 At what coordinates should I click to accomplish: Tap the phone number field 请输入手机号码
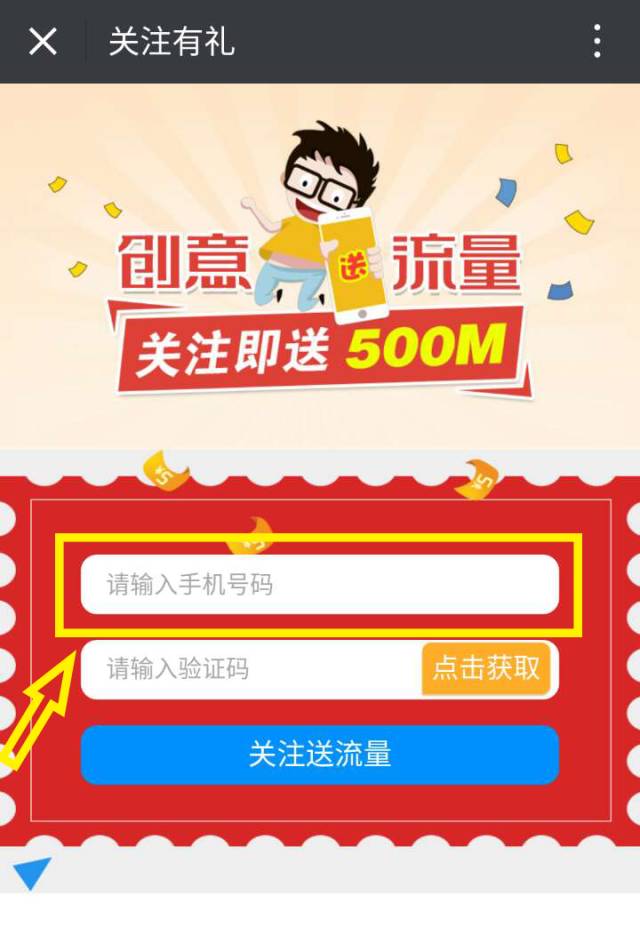click(x=318, y=585)
